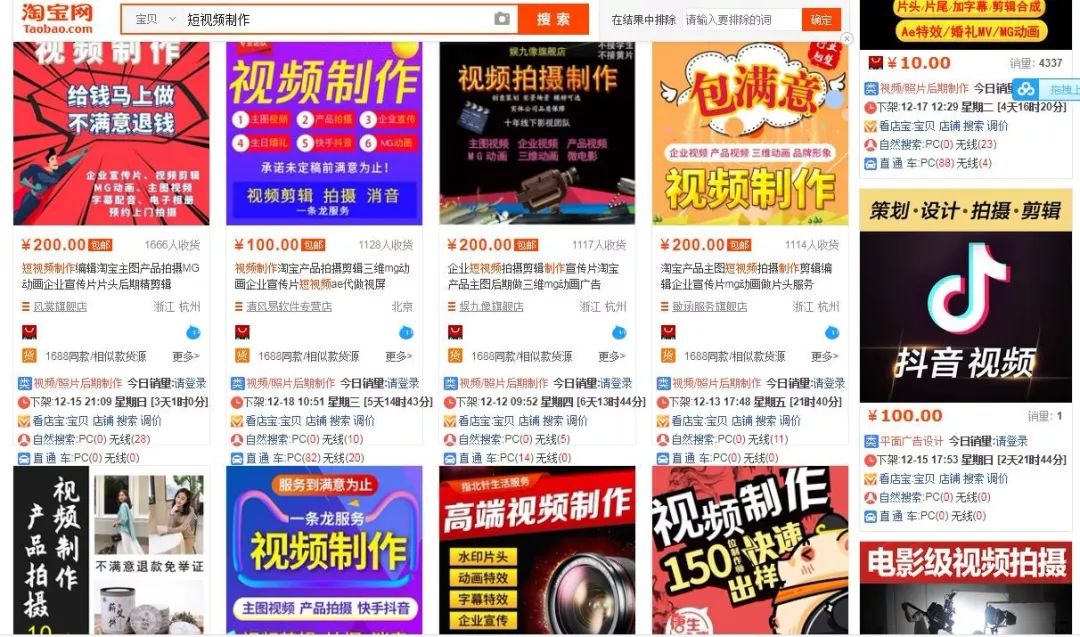Click the orange 搜索 button
The height and width of the screenshot is (637, 1080).
(554, 19)
